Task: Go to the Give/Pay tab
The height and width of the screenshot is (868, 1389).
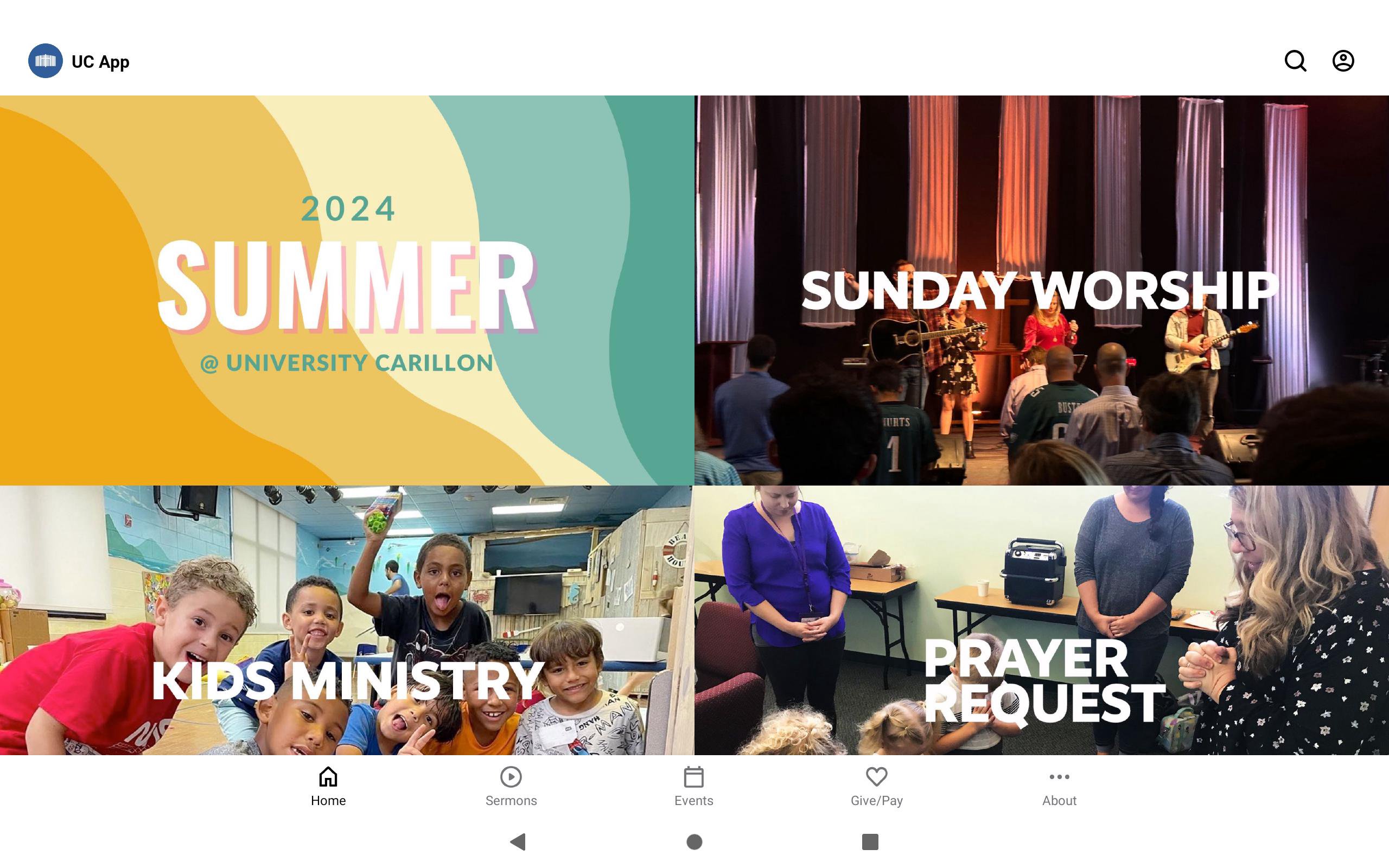Action: (876, 787)
